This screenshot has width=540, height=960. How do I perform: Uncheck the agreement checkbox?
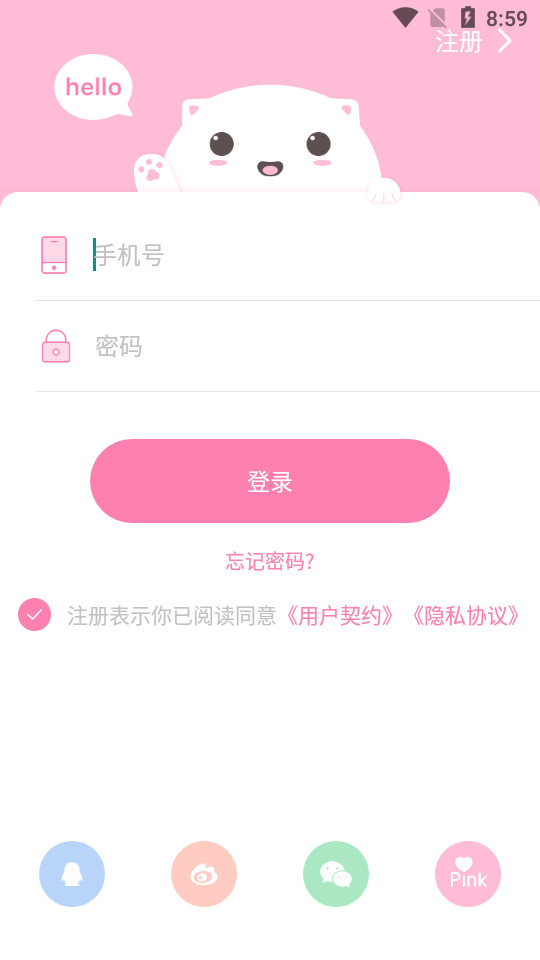pos(34,615)
